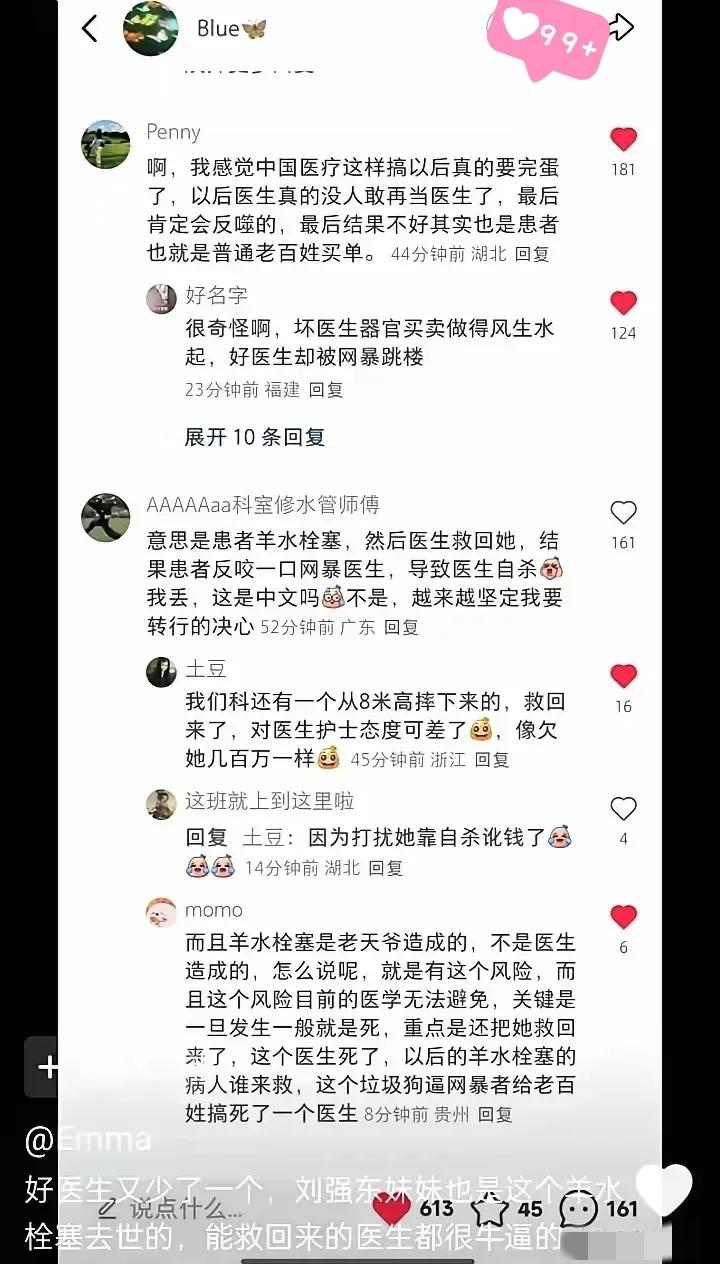Expand the 10 hidden replies
The width and height of the screenshot is (720, 1264).
[x=254, y=437]
